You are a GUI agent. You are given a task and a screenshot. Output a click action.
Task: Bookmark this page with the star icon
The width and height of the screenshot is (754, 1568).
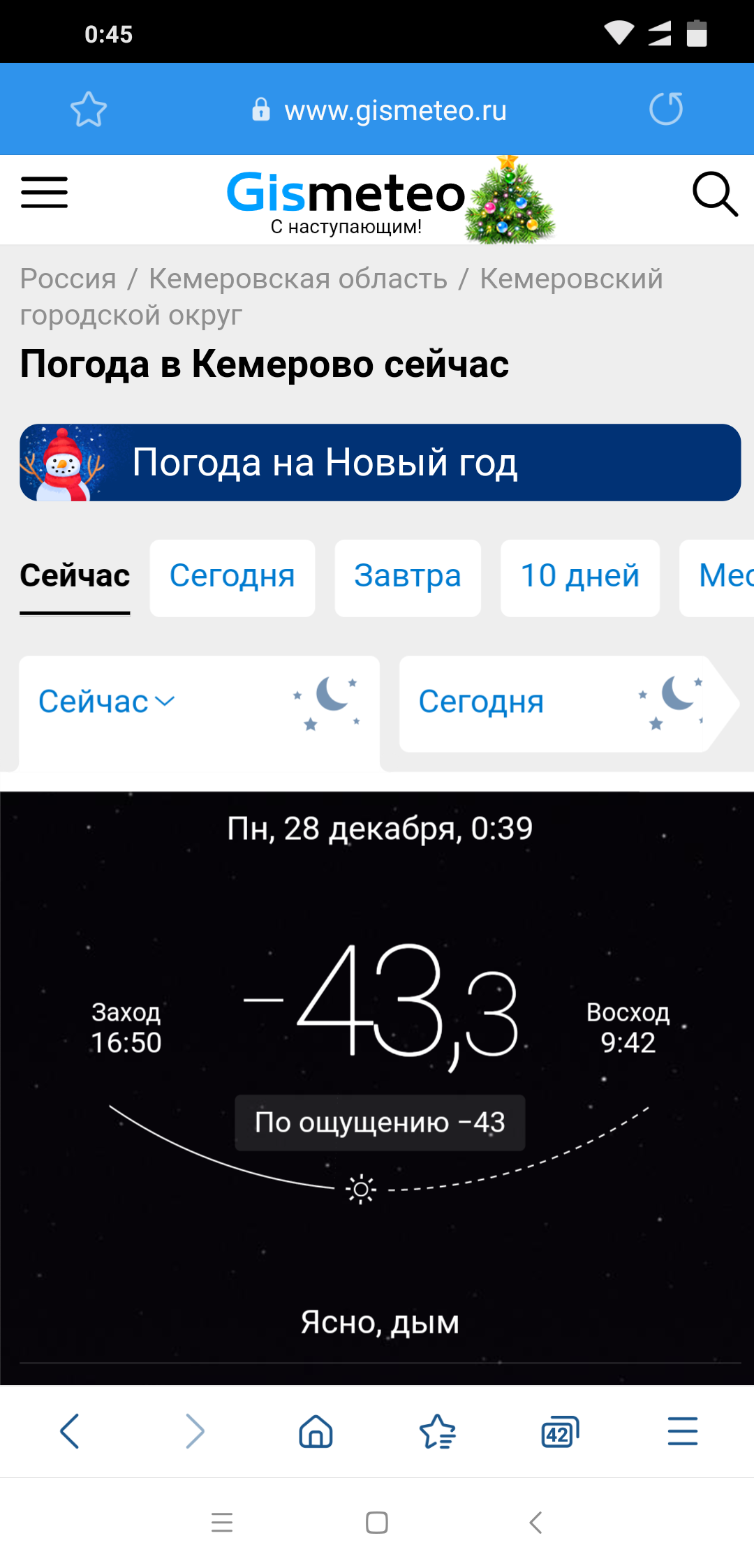[89, 110]
